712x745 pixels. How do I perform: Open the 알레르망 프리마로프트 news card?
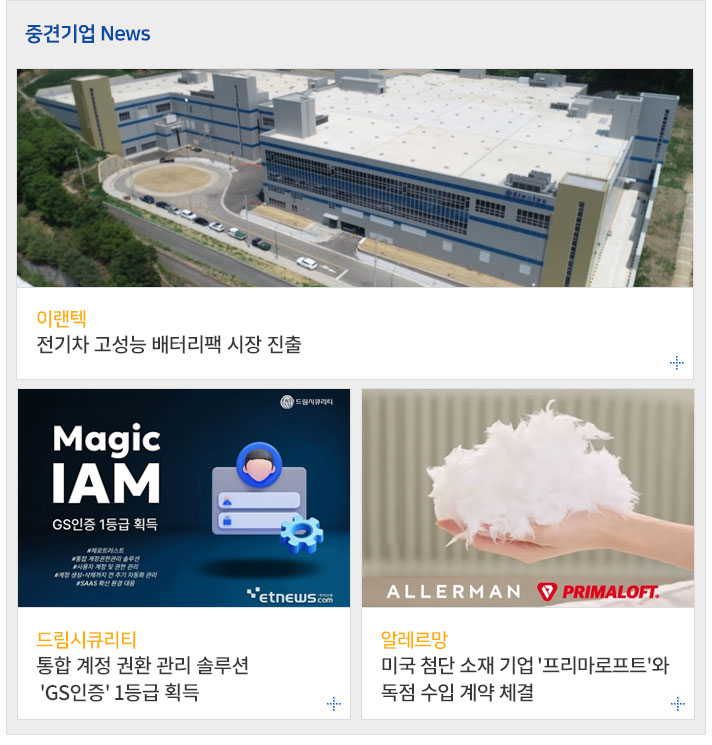pos(524,666)
